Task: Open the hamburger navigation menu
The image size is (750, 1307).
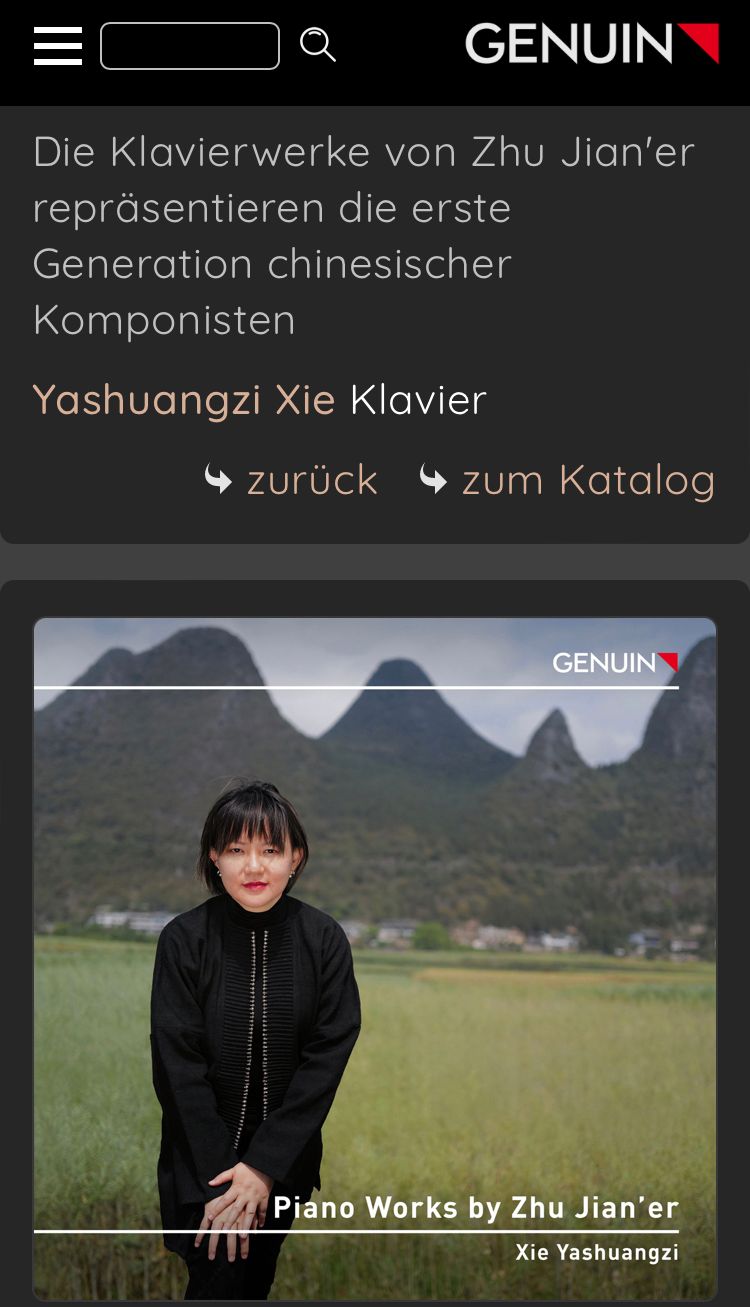Action: 58,46
